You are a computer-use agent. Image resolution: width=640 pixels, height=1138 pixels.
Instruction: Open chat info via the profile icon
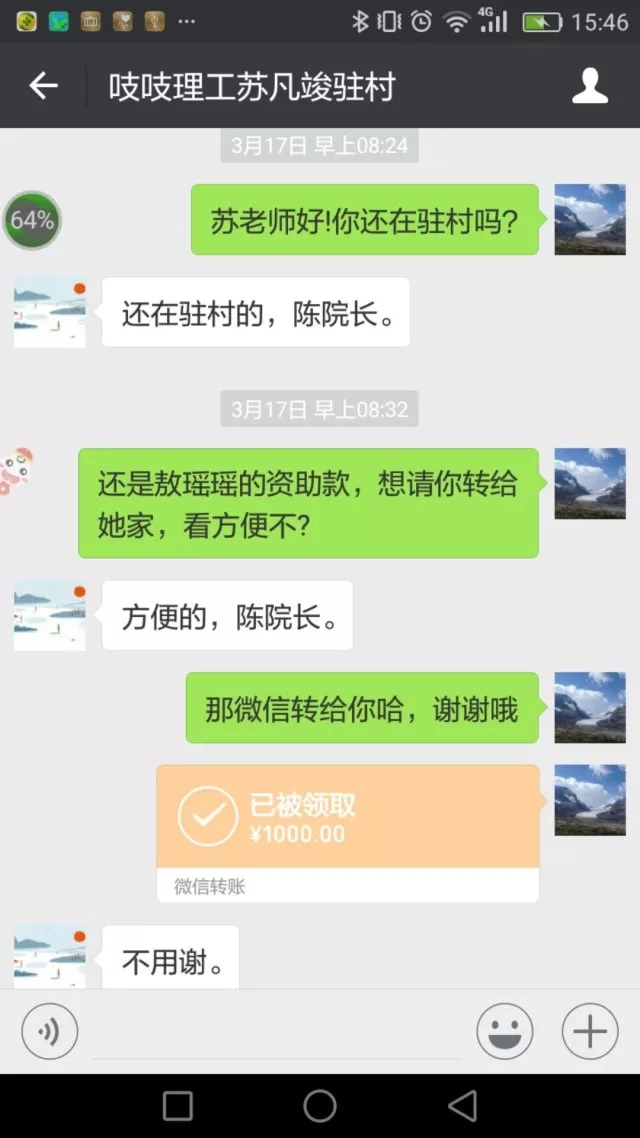coord(590,87)
